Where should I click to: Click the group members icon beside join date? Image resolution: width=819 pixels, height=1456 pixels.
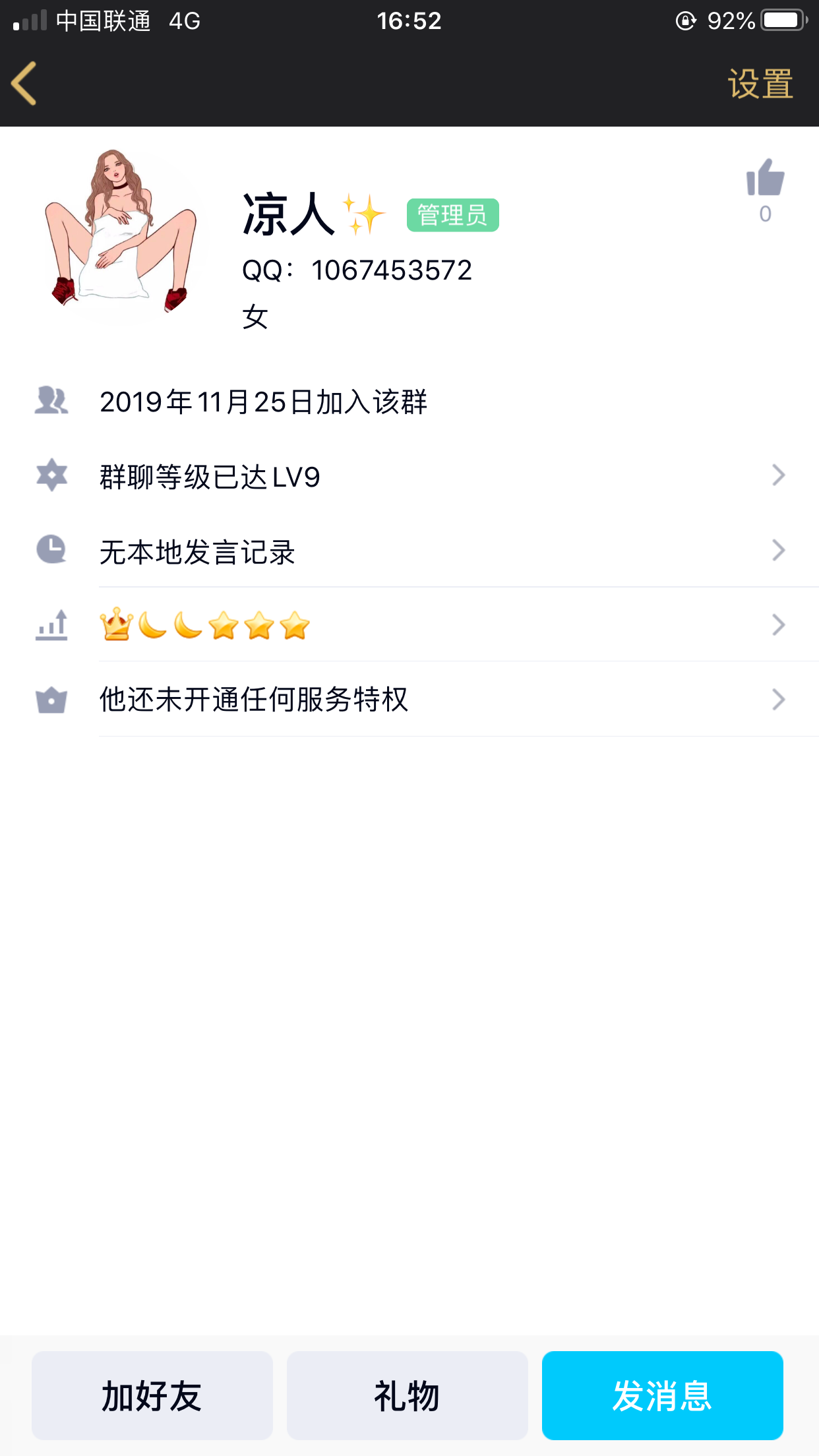pyautogui.click(x=53, y=401)
